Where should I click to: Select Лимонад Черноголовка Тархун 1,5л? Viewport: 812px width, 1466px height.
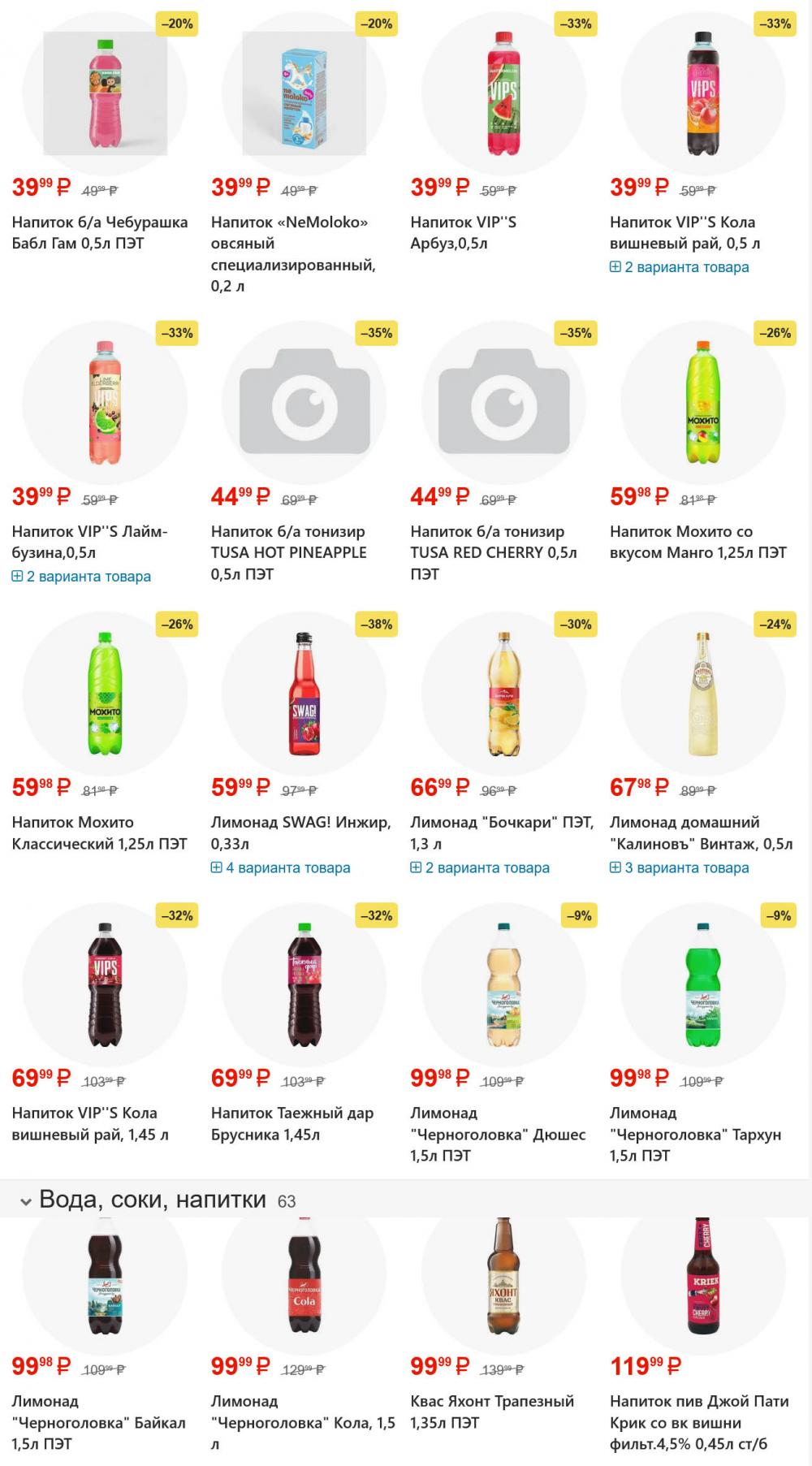coord(695,1134)
